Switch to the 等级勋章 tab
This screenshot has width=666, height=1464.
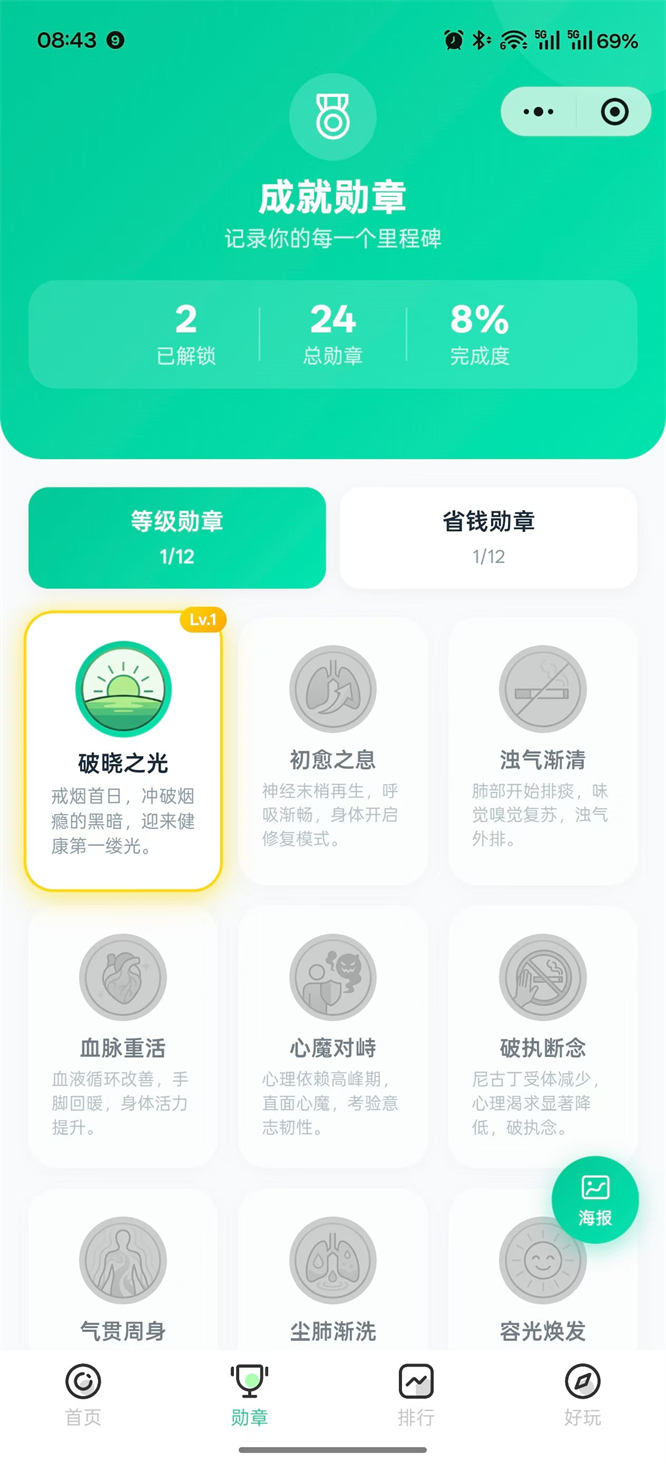177,537
